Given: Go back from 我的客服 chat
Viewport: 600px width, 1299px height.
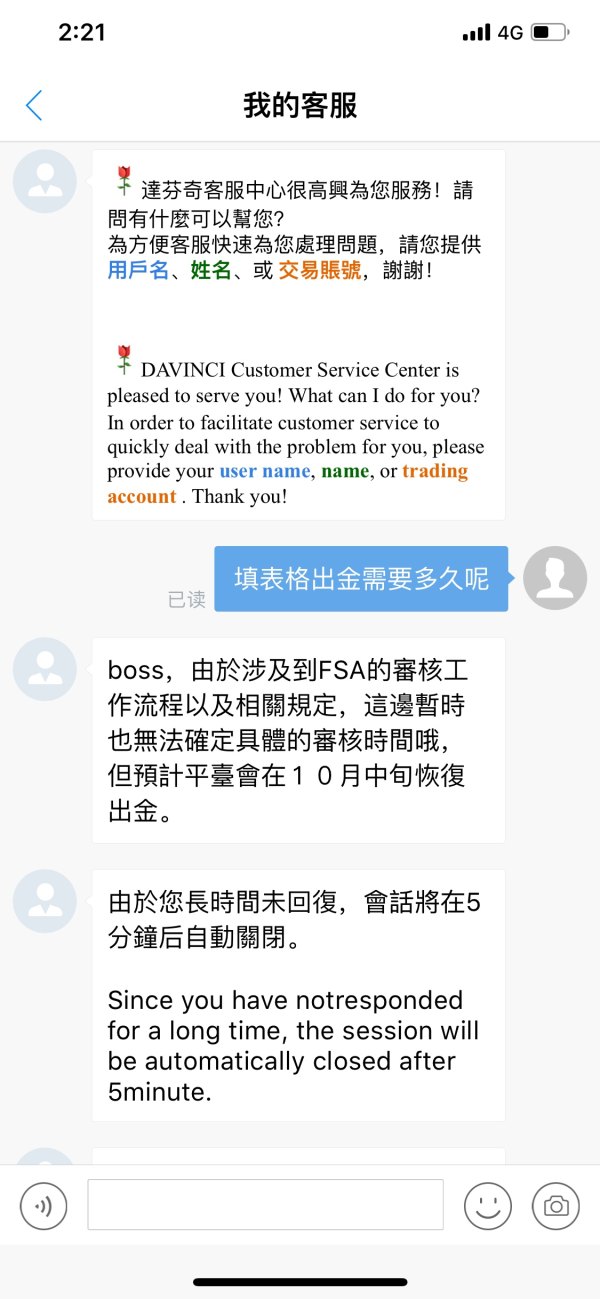Looking at the screenshot, I should (x=34, y=105).
